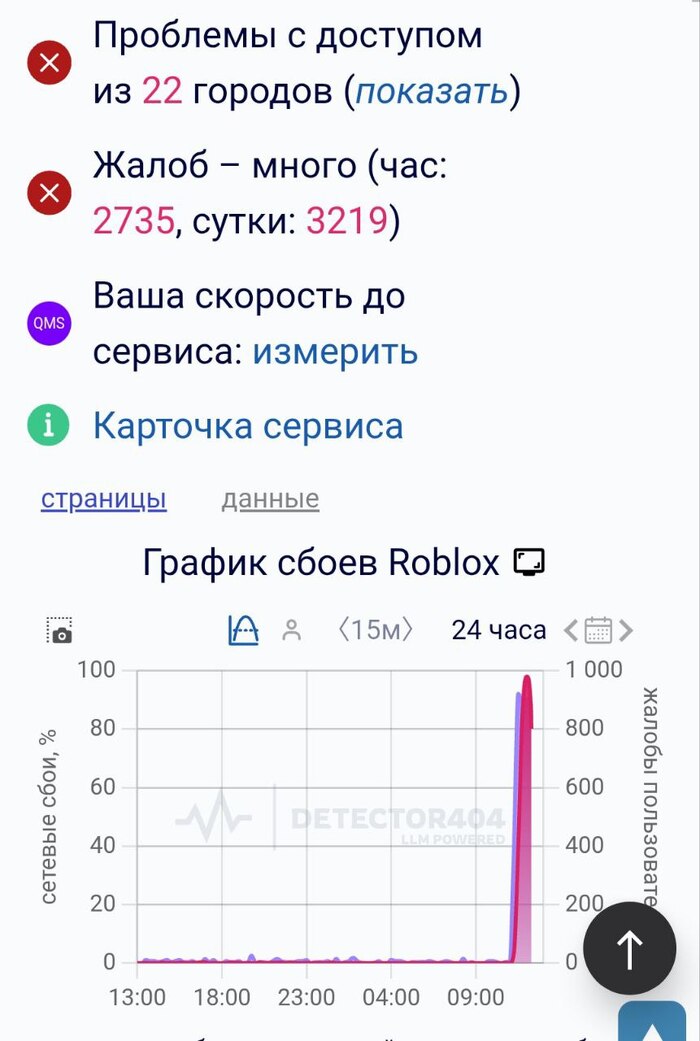Go to the next chart period
This screenshot has height=1041, width=700.
(x=627, y=630)
